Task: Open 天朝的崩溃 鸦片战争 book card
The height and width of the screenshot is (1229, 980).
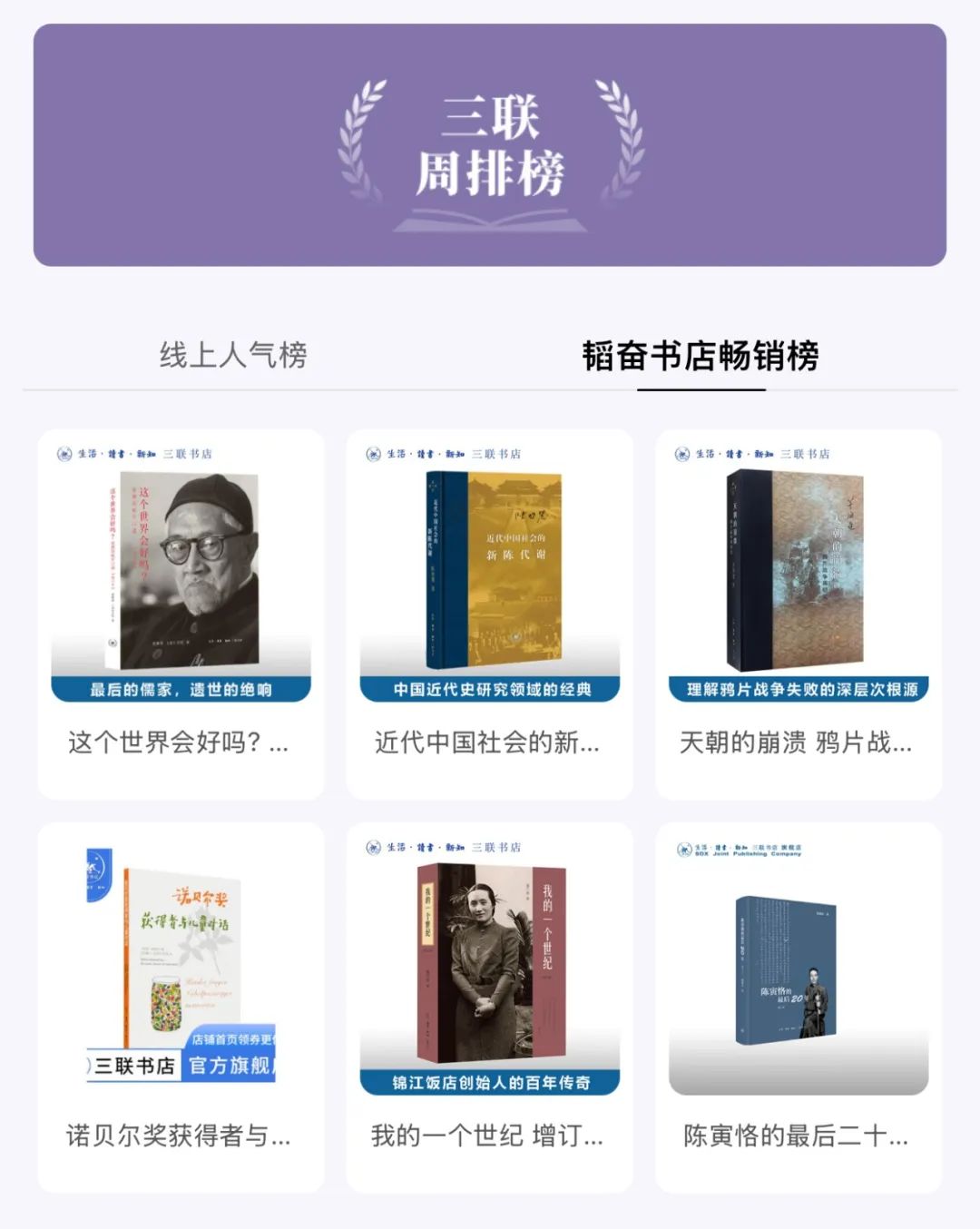Action: pos(798,614)
